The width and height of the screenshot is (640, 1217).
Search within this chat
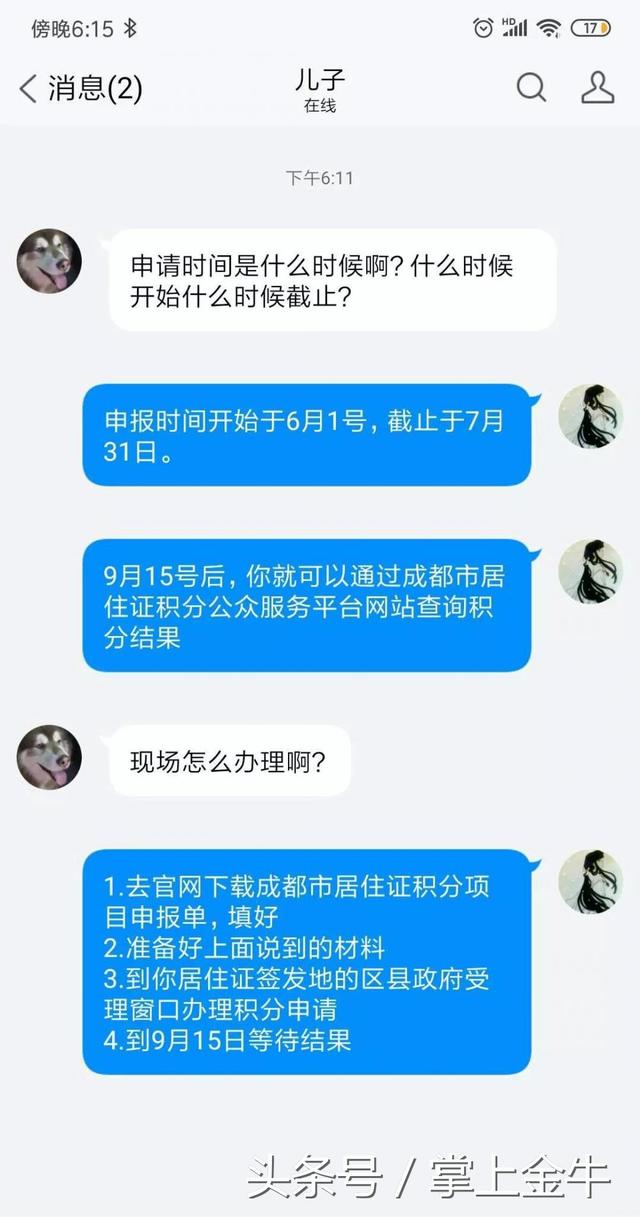[x=531, y=88]
